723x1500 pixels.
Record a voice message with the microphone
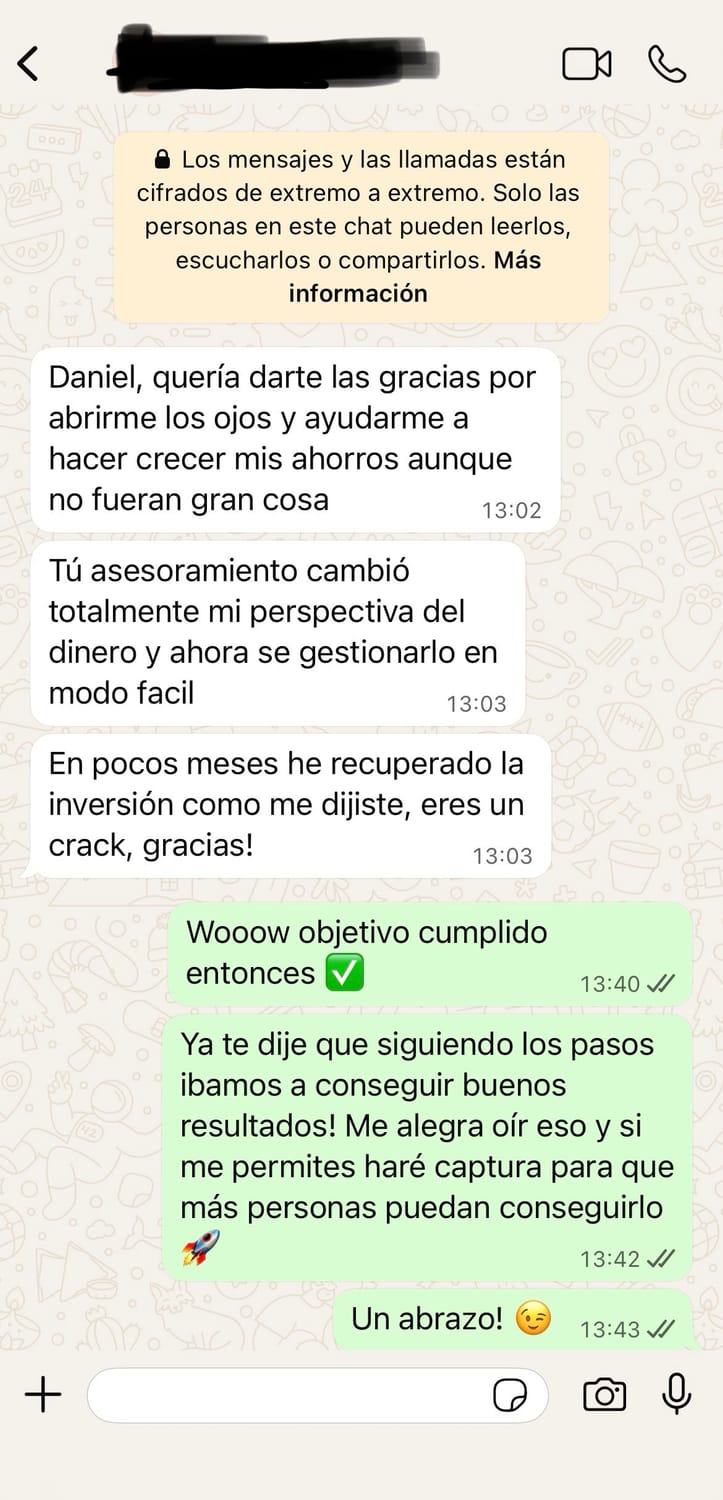click(677, 1394)
